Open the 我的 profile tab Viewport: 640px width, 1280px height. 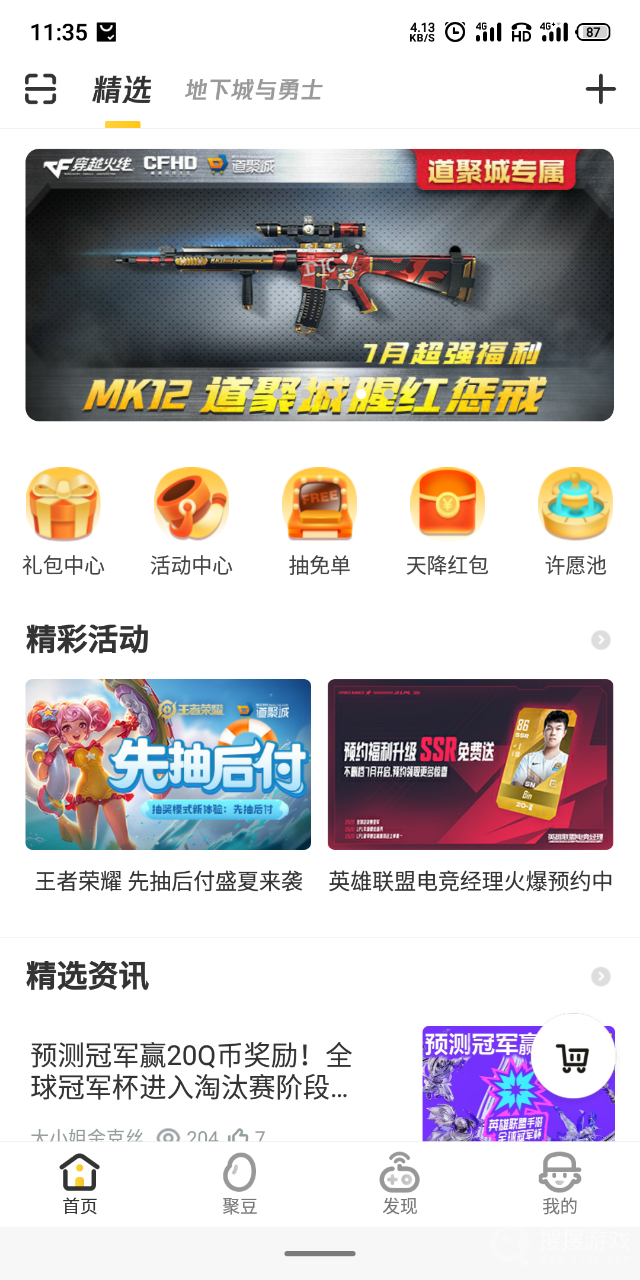pyautogui.click(x=560, y=1184)
